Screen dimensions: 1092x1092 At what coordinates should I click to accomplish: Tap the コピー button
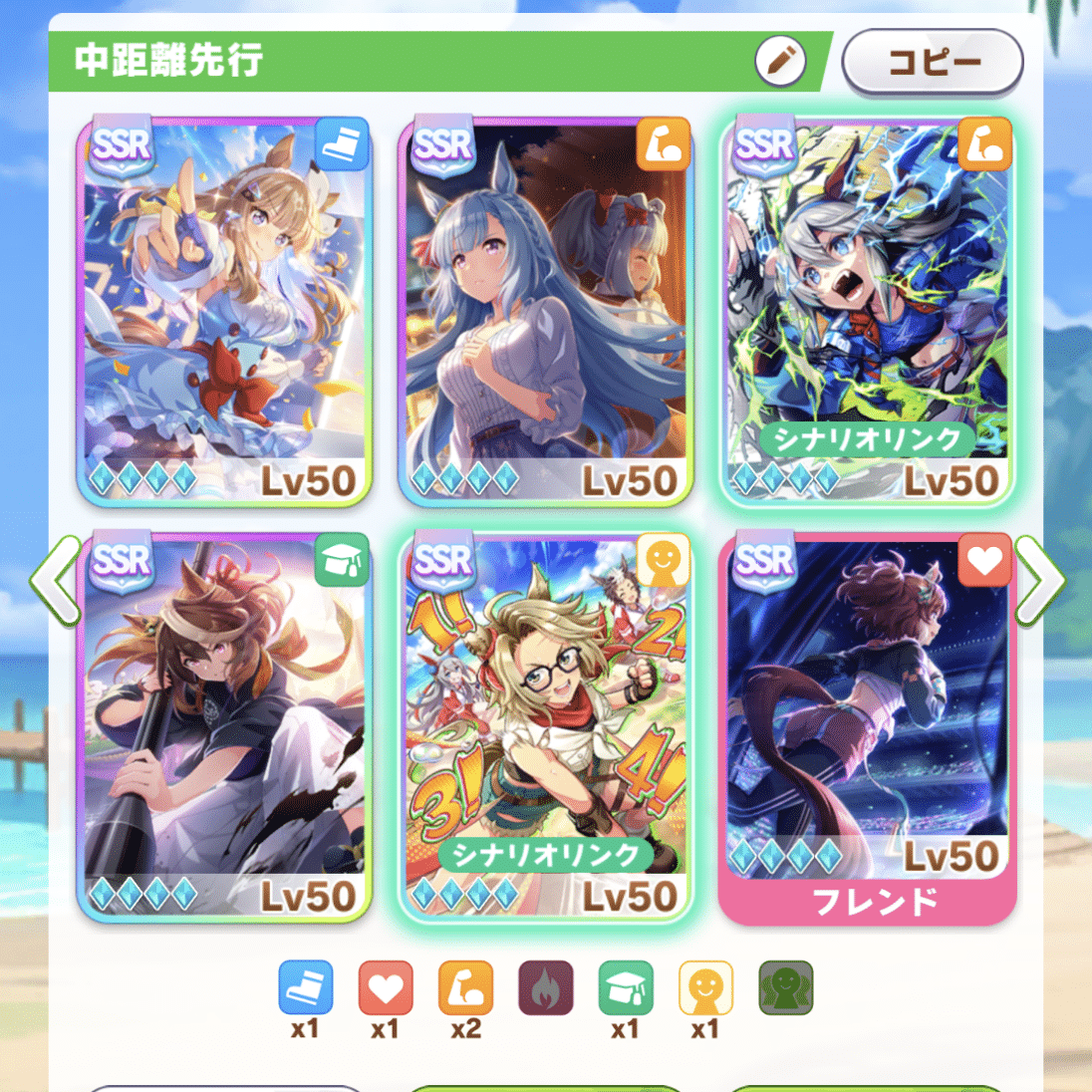coord(932,62)
